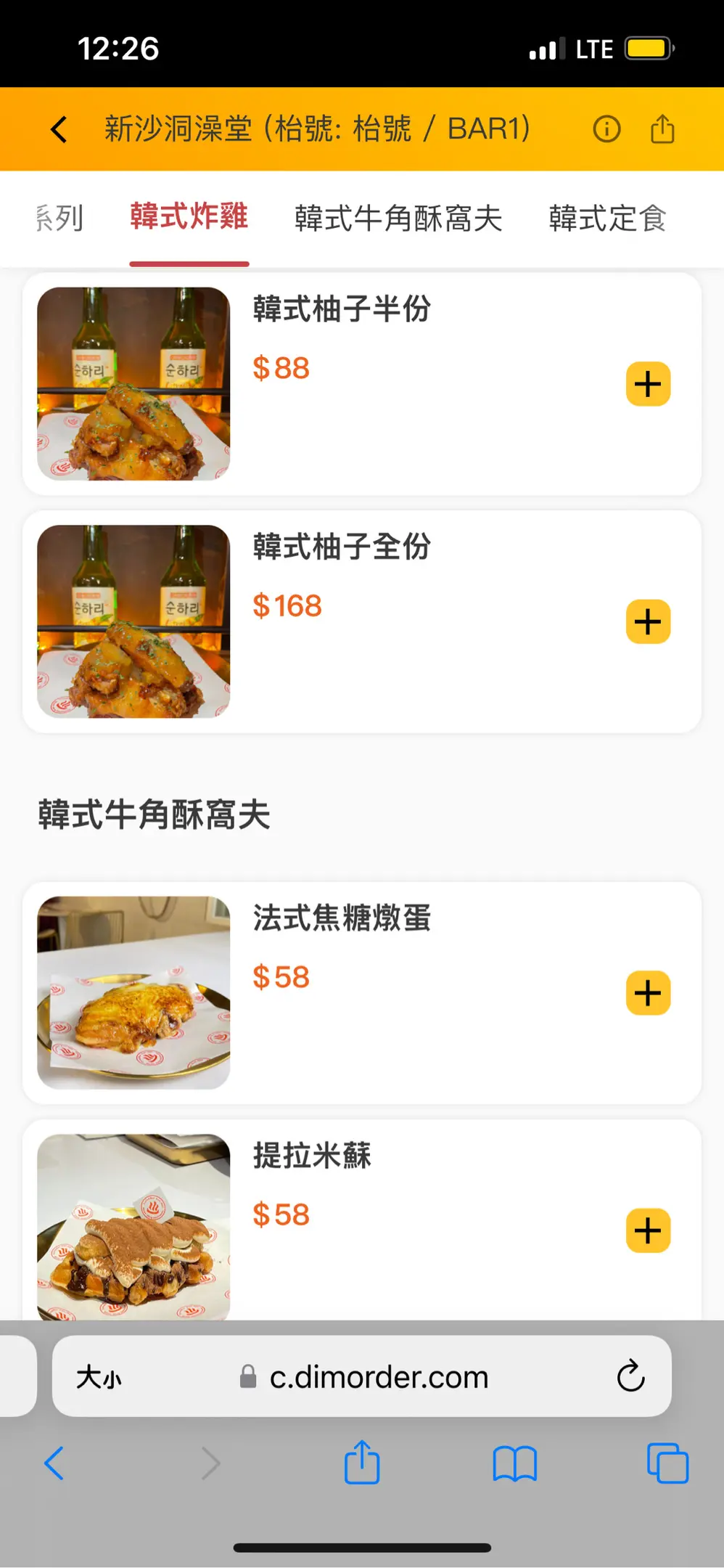Viewport: 724px width, 1568px height.
Task: Share this restaurant menu from the header
Action: click(x=662, y=129)
